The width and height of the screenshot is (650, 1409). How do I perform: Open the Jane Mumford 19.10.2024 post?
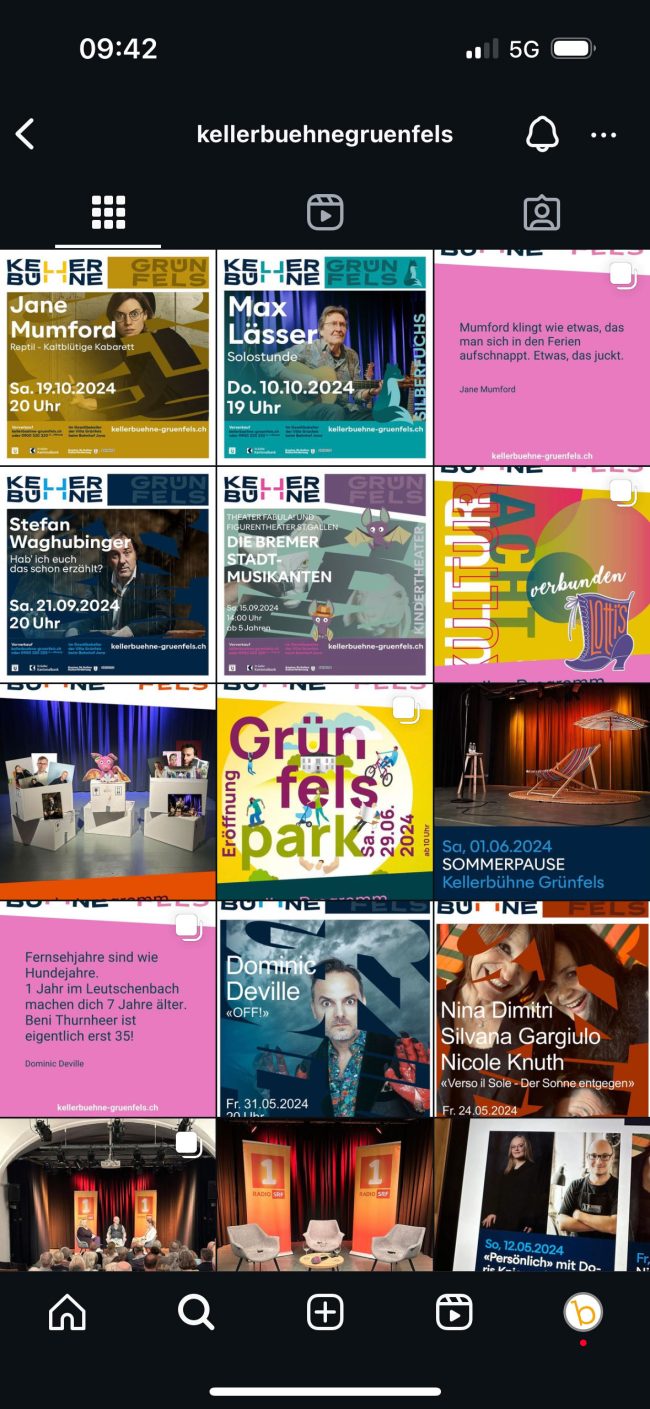(x=108, y=357)
